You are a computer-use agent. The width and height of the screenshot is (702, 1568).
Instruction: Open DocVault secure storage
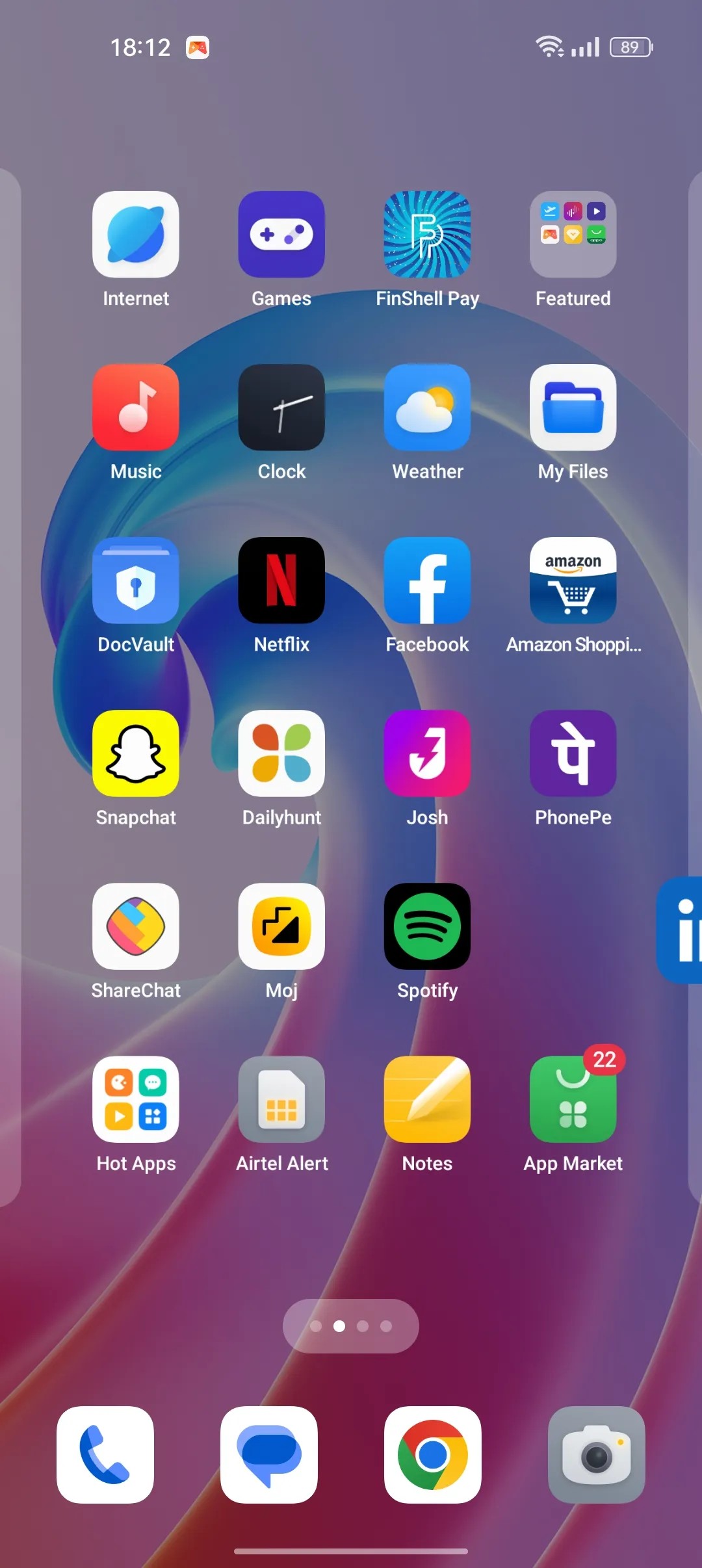click(136, 580)
